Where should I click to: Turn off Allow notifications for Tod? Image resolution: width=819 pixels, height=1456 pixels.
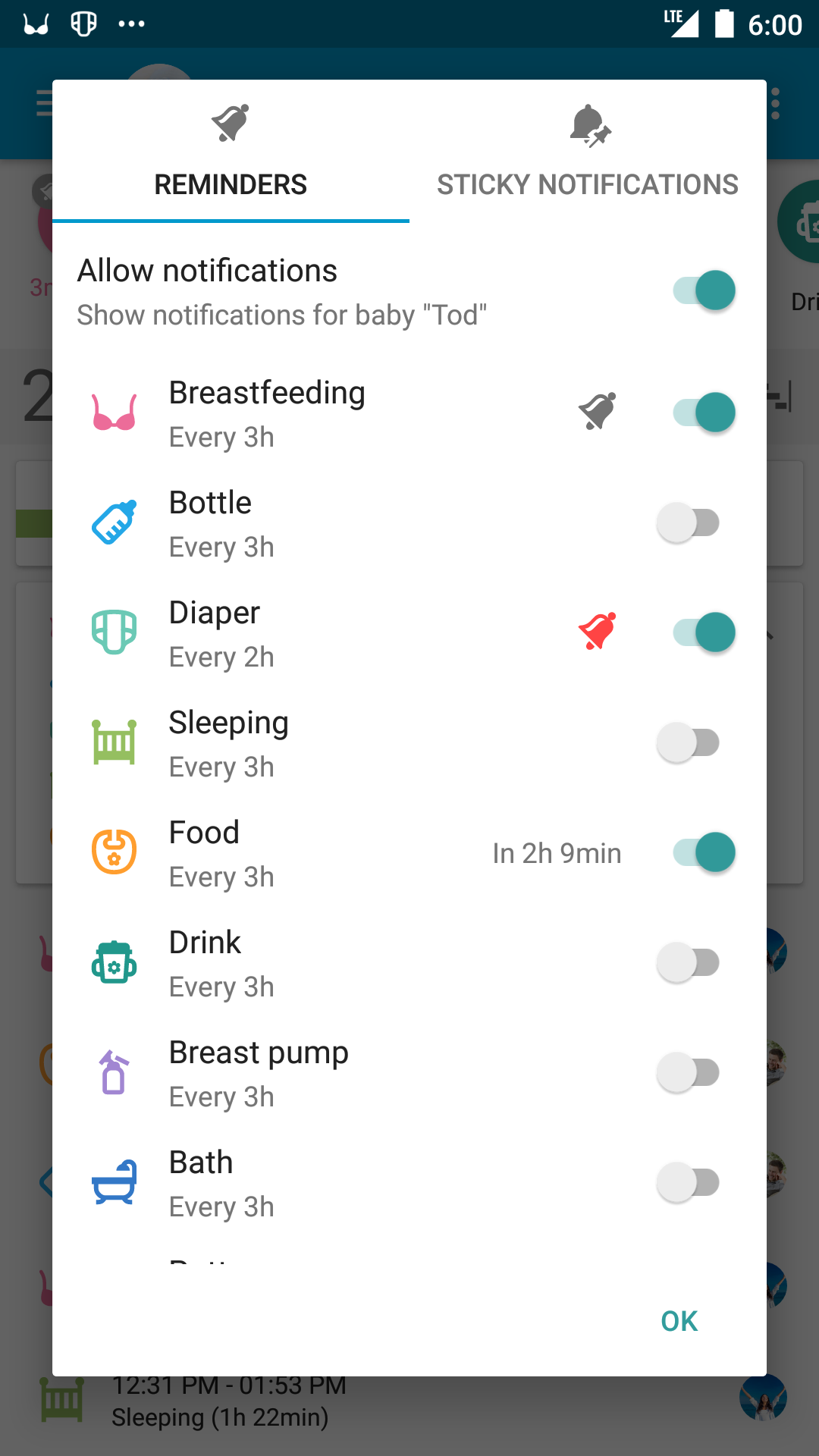[x=704, y=291]
